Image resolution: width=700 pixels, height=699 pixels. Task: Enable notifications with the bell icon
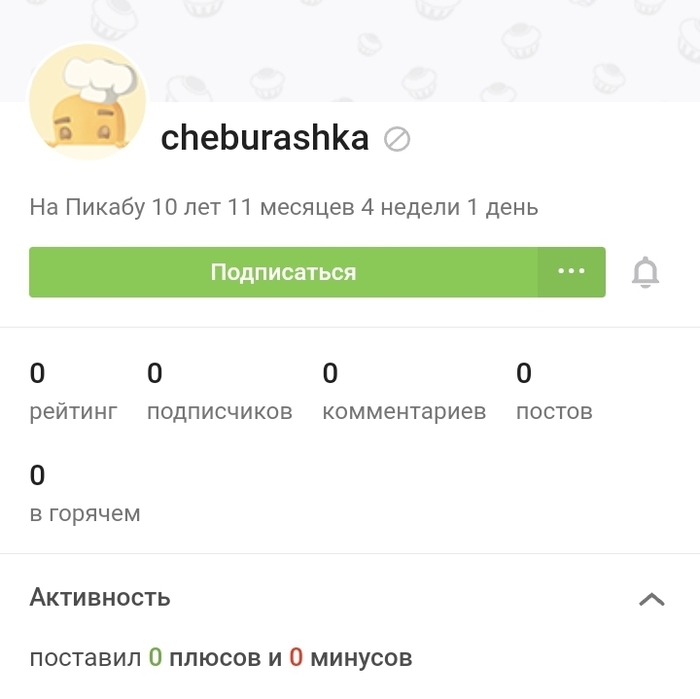[x=646, y=272]
